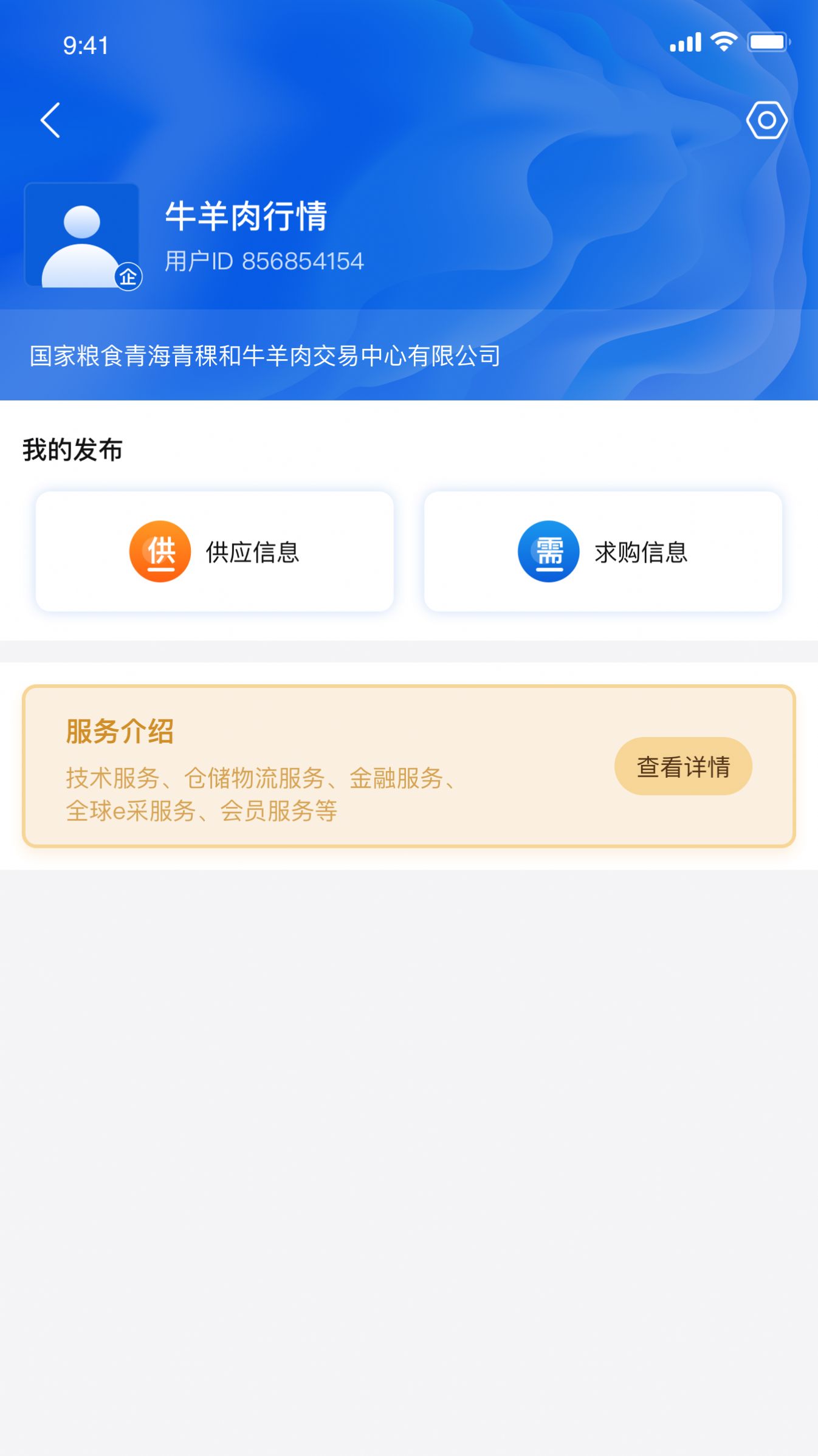
Task: Tap the 查看详情 button
Action: pyautogui.click(x=683, y=767)
